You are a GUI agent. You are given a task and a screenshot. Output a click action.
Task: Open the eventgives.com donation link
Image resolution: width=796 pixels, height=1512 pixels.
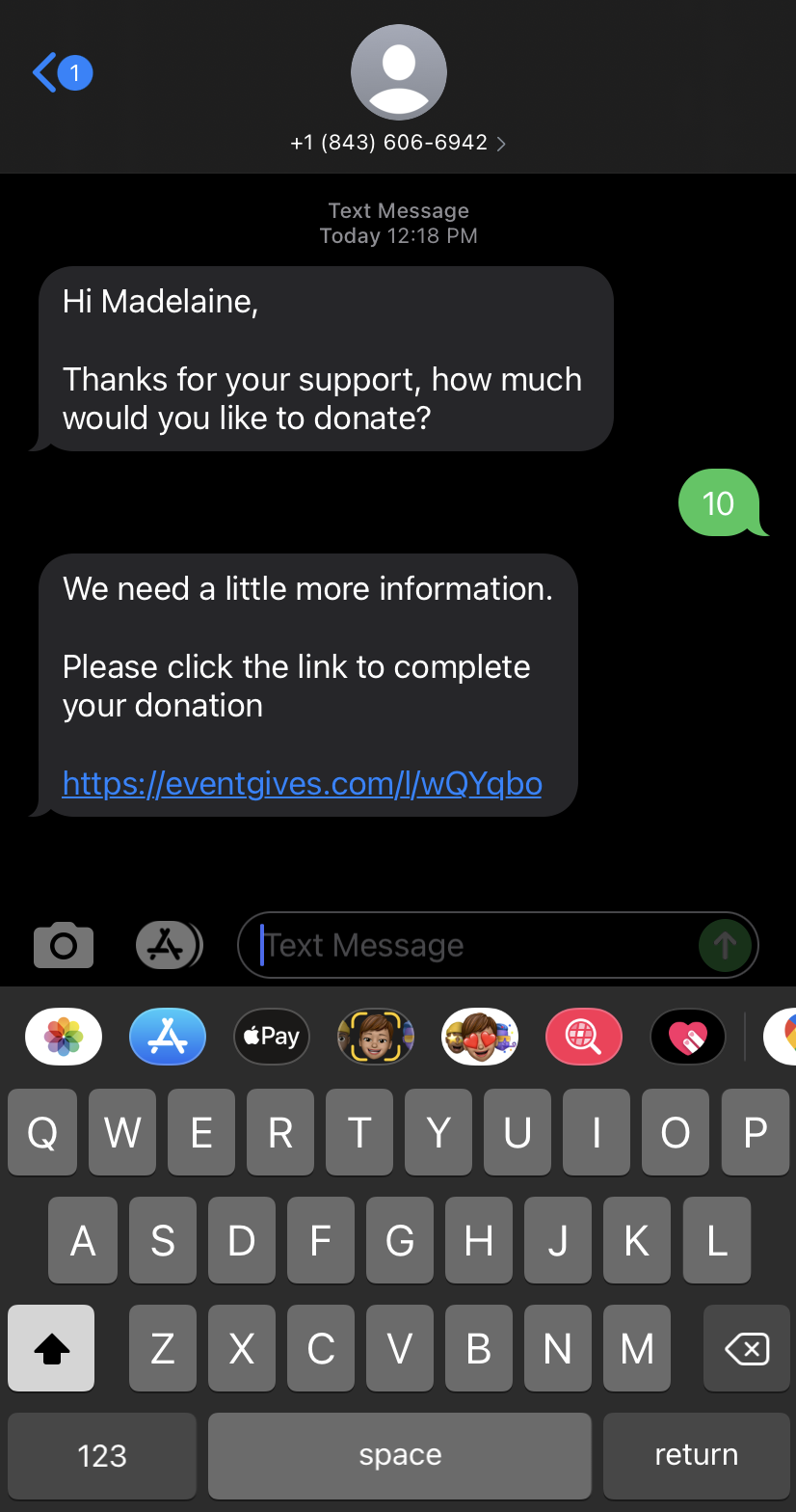(x=302, y=783)
